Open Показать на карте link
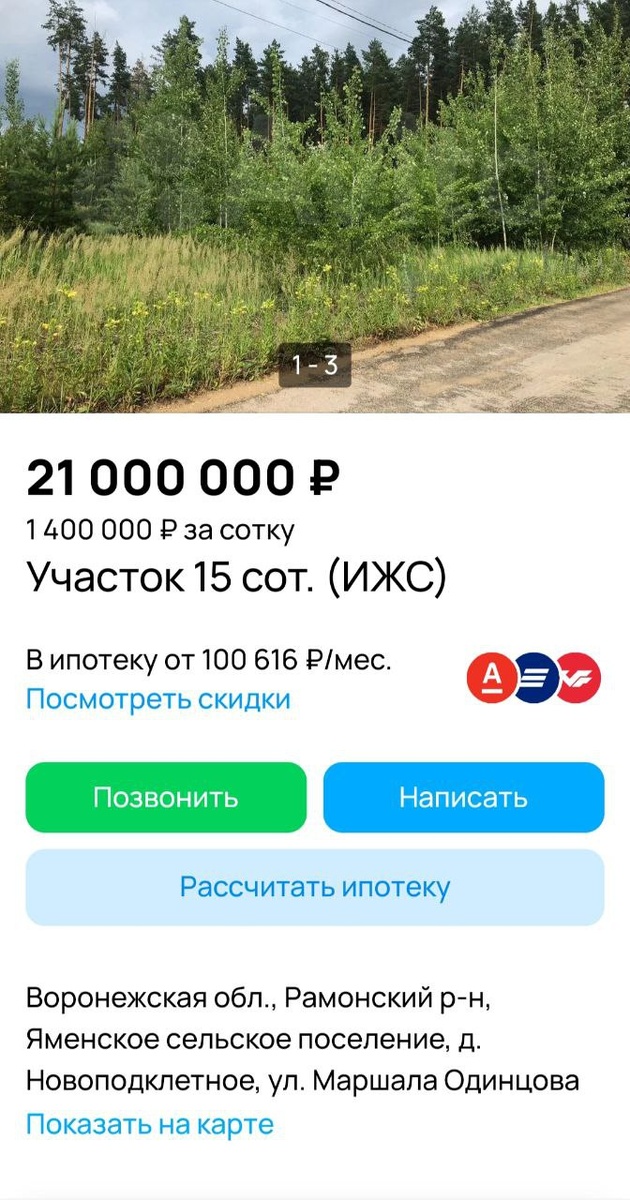 click(x=150, y=1123)
